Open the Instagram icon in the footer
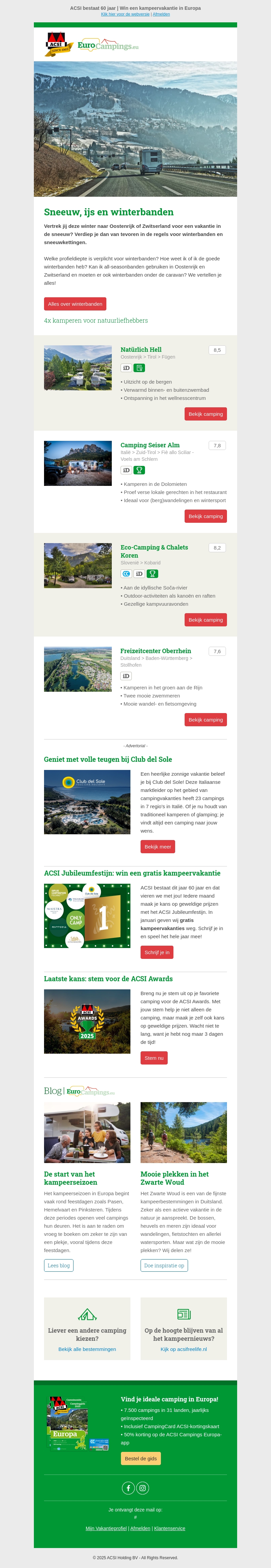The width and height of the screenshot is (271, 1568). (143, 1488)
